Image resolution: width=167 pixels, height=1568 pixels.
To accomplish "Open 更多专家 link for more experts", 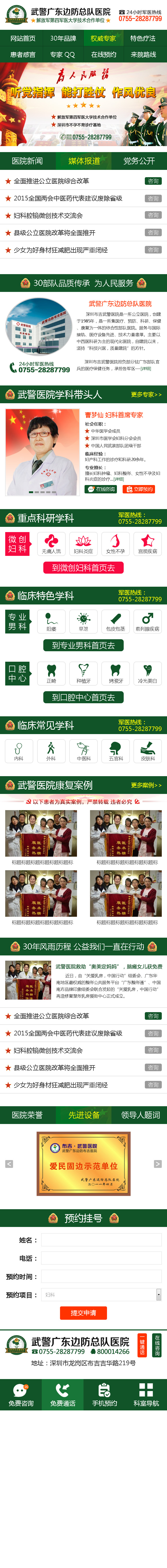I will point(146,394).
